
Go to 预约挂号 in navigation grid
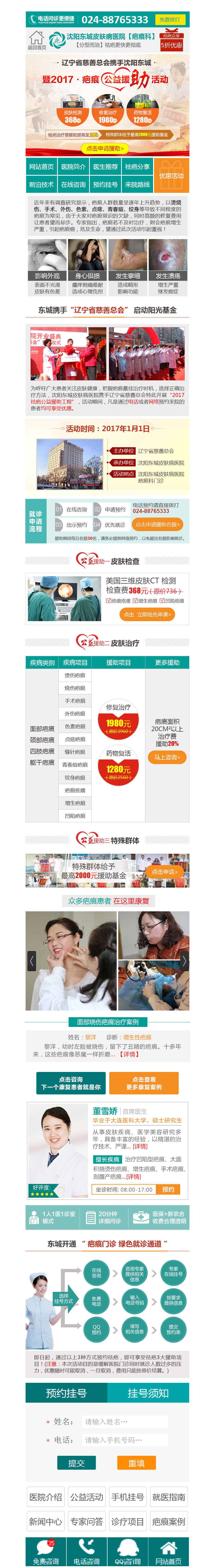click(x=105, y=184)
